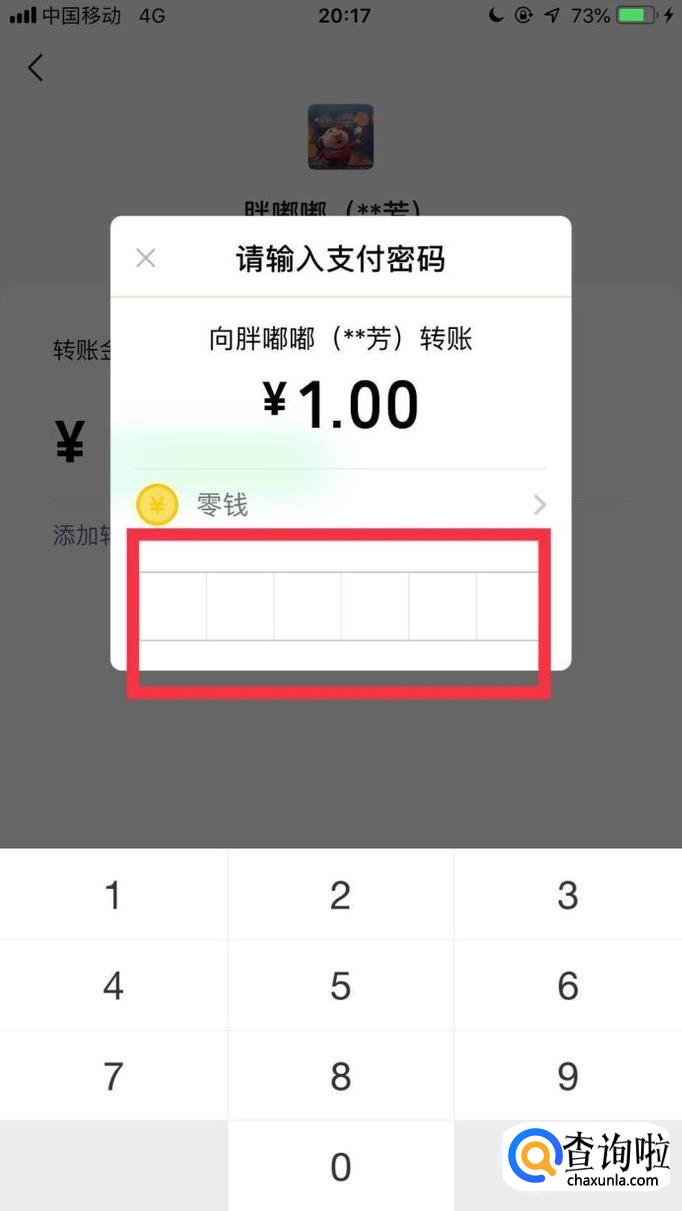Enter digit 2 on the keypad
Image resolution: width=682 pixels, height=1211 pixels.
(340, 894)
